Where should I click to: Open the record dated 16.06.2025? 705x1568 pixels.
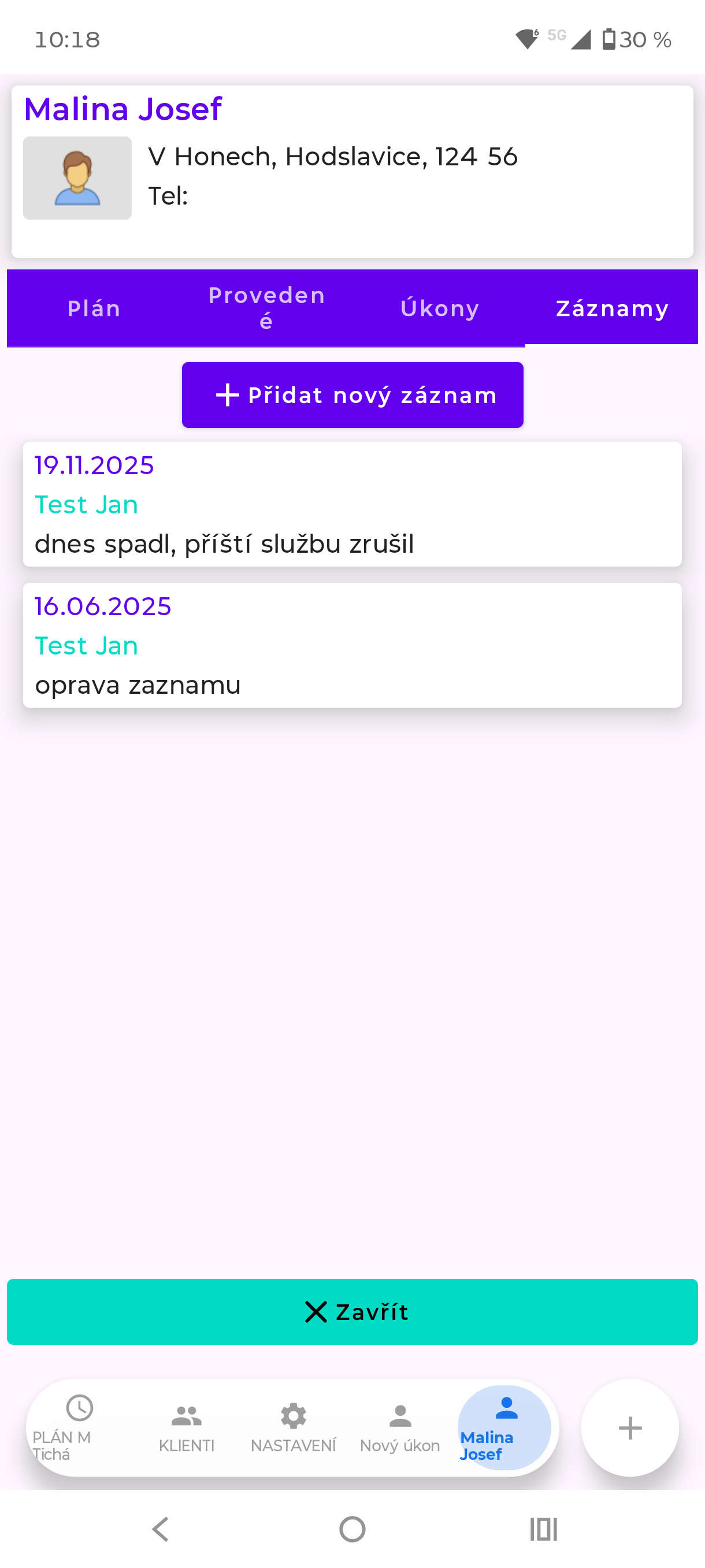click(352, 645)
